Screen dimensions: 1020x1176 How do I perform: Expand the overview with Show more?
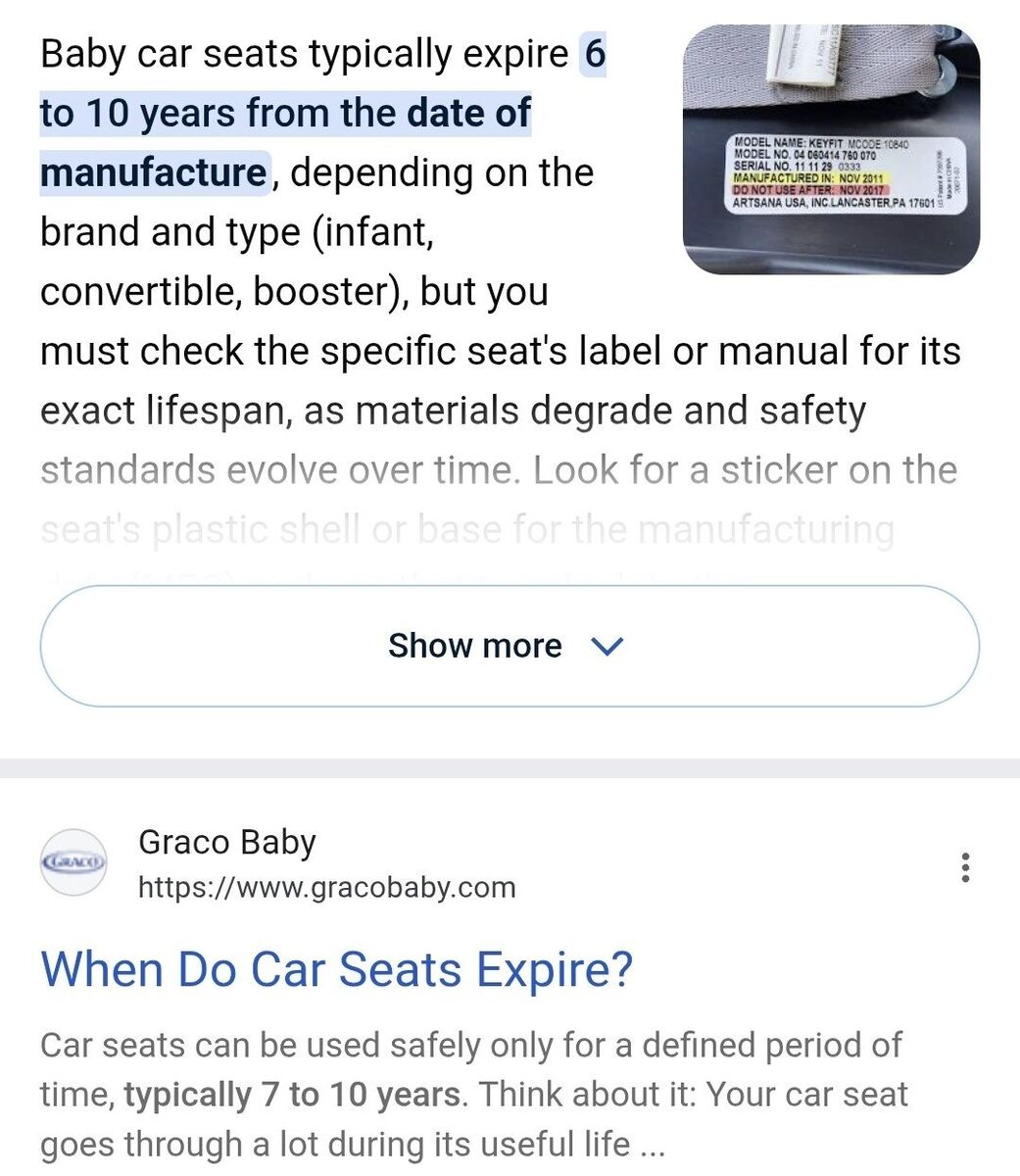tap(509, 646)
